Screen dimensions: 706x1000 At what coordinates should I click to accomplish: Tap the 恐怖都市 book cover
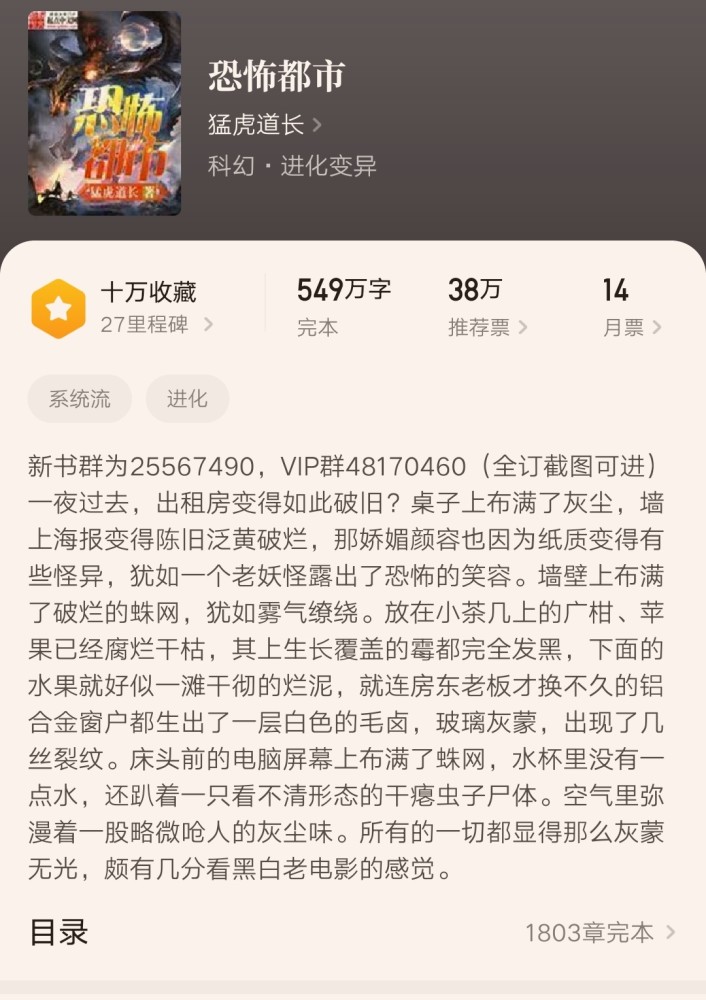point(104,113)
